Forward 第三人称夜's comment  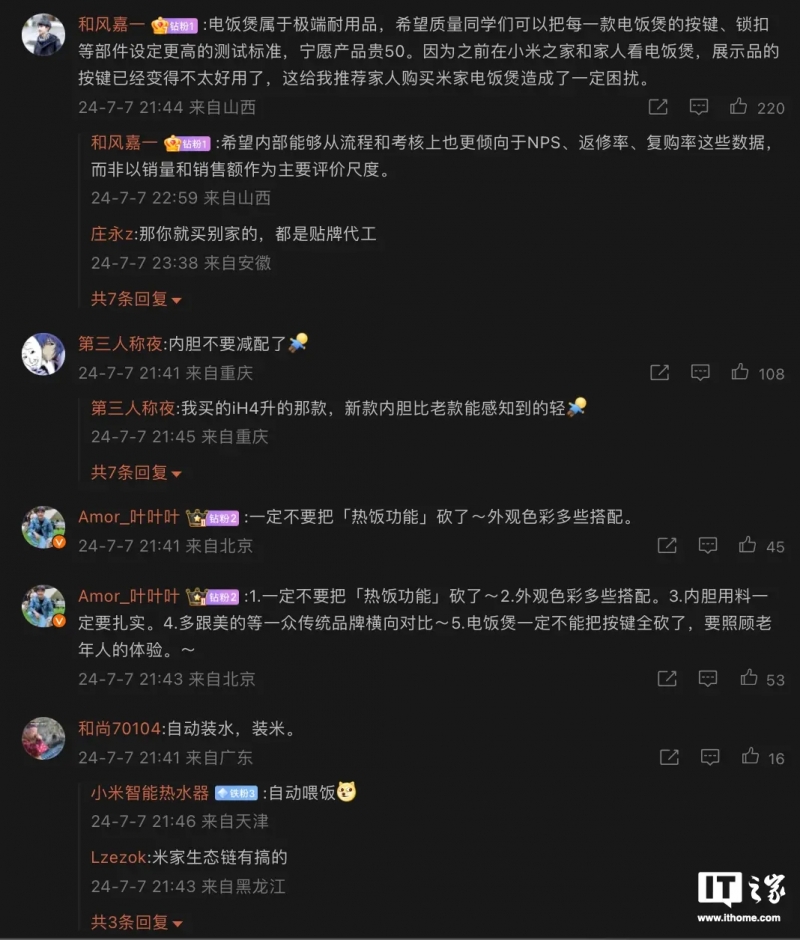[x=660, y=373]
